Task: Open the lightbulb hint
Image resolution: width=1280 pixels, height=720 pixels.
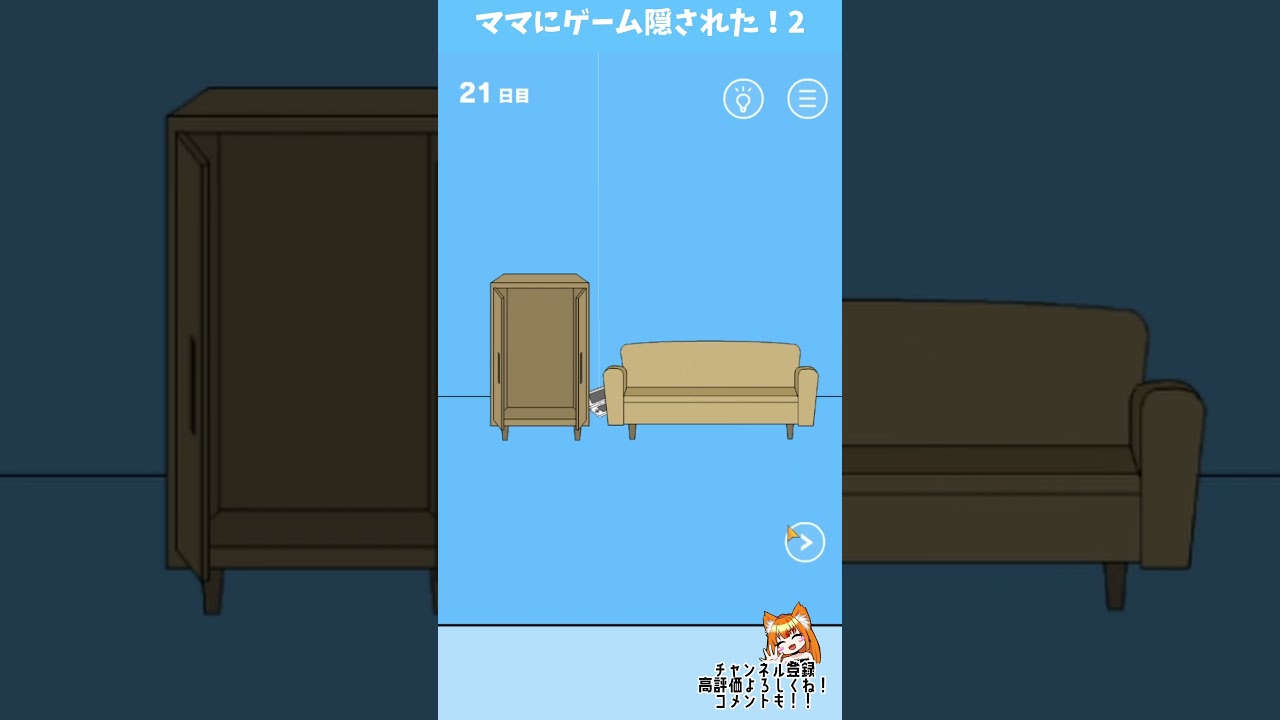Action: pyautogui.click(x=743, y=99)
